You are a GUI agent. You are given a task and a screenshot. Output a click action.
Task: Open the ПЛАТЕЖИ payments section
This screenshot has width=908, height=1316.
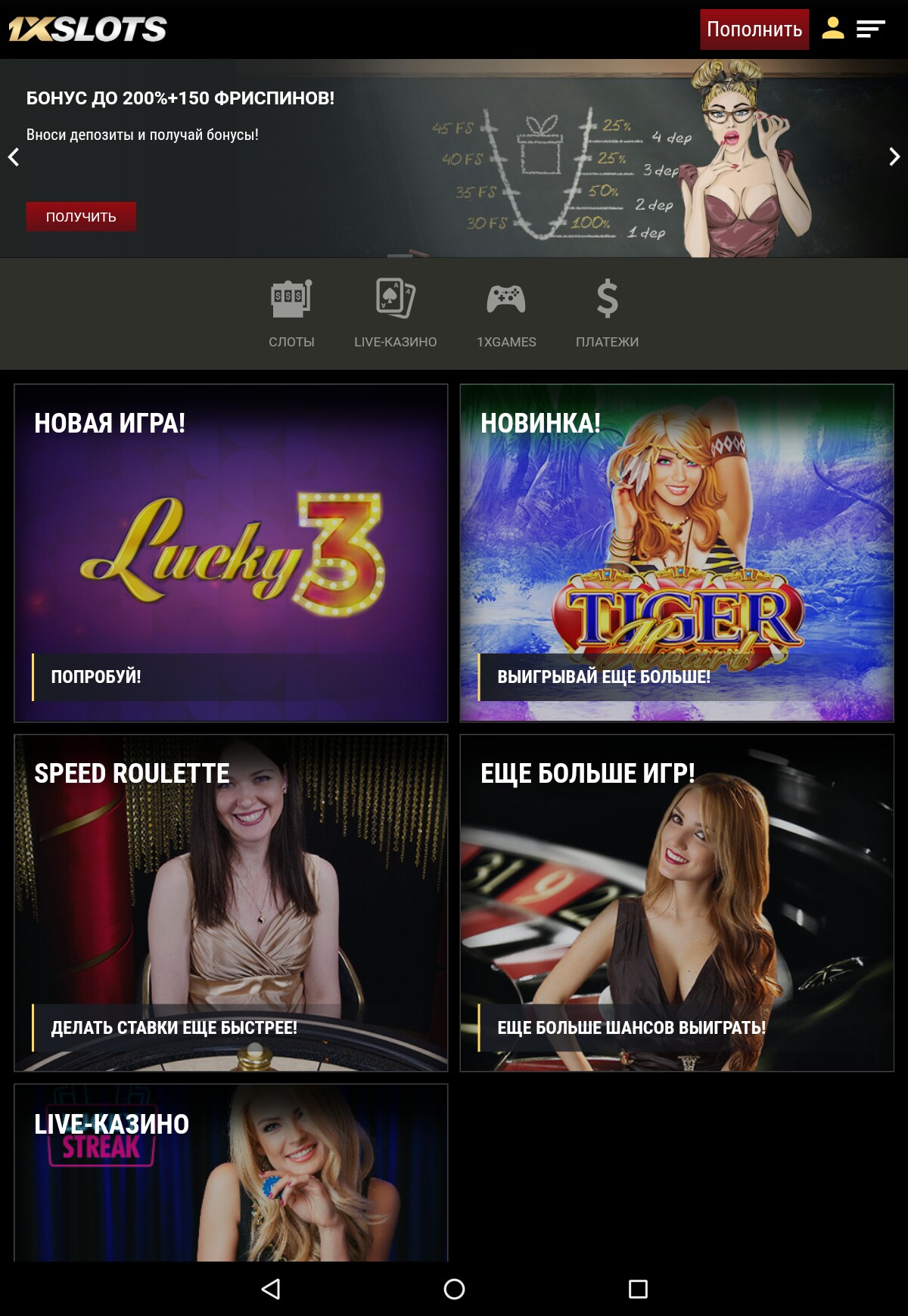(607, 313)
